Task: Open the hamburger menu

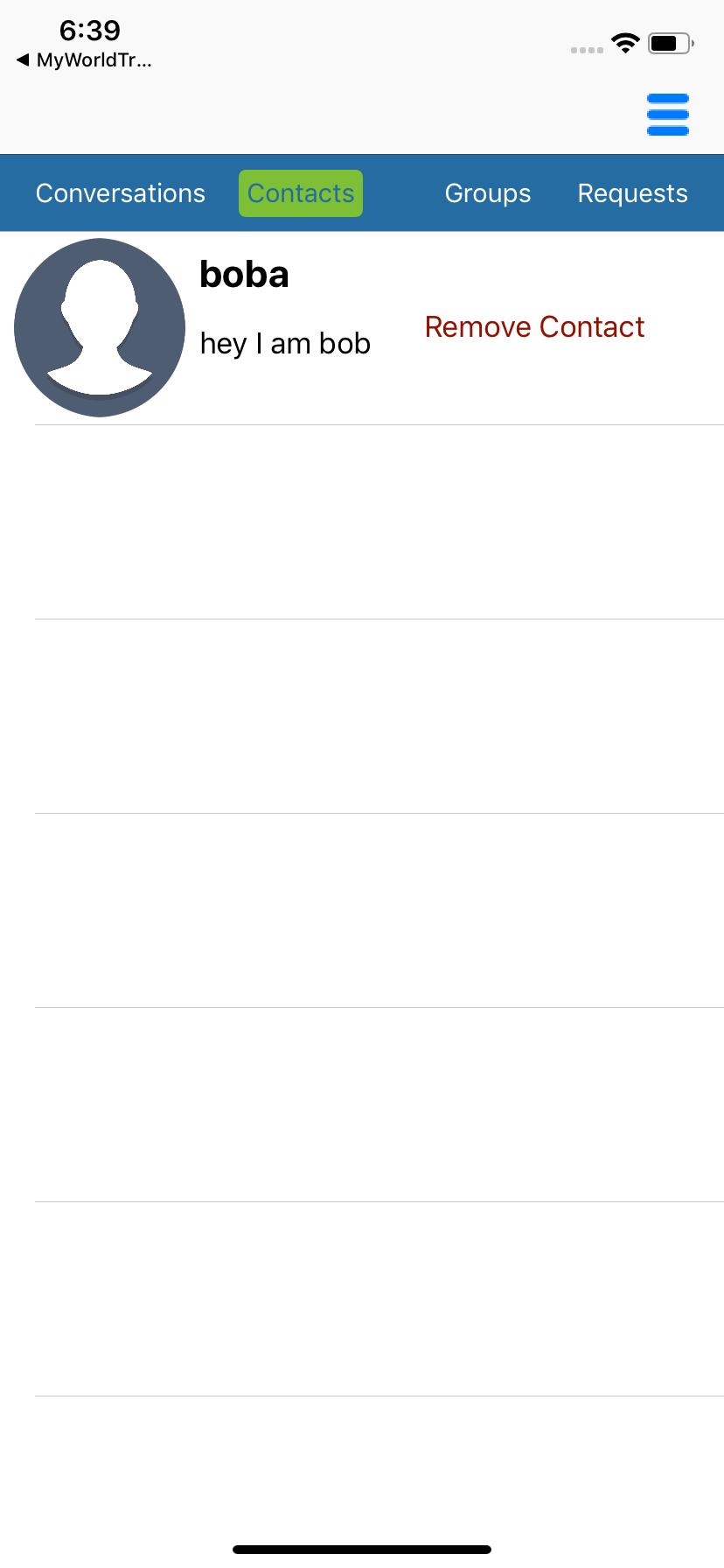Action: pyautogui.click(x=667, y=115)
